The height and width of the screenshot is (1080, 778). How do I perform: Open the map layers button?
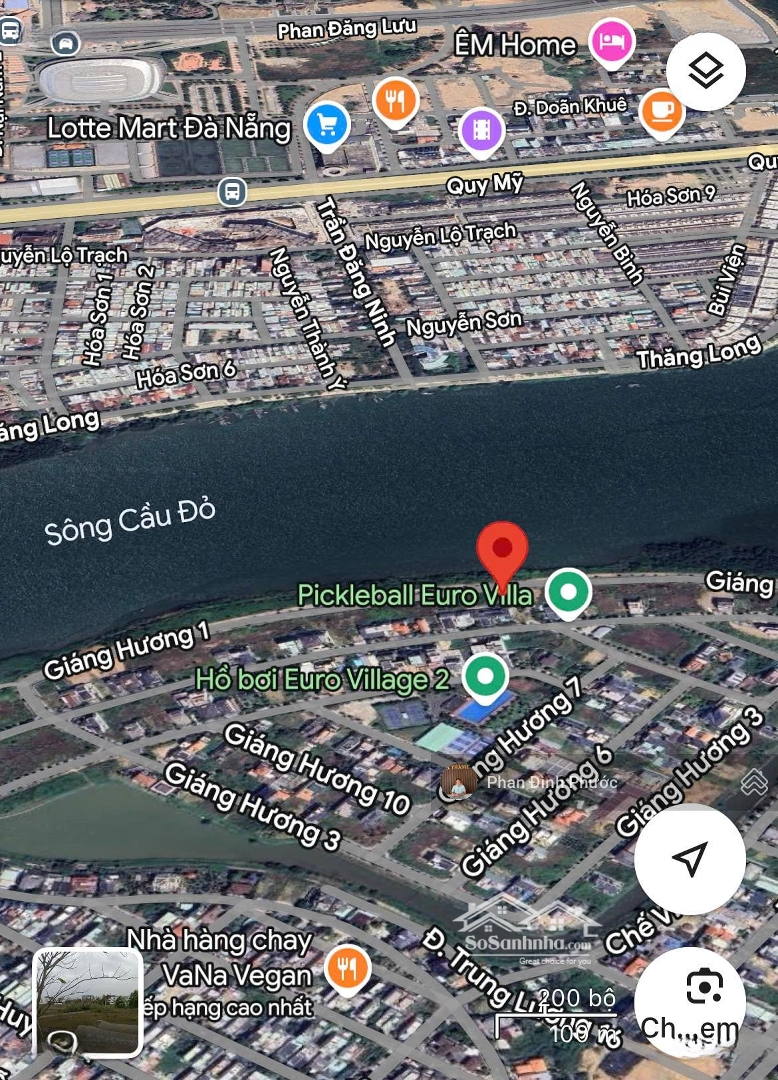(x=706, y=72)
